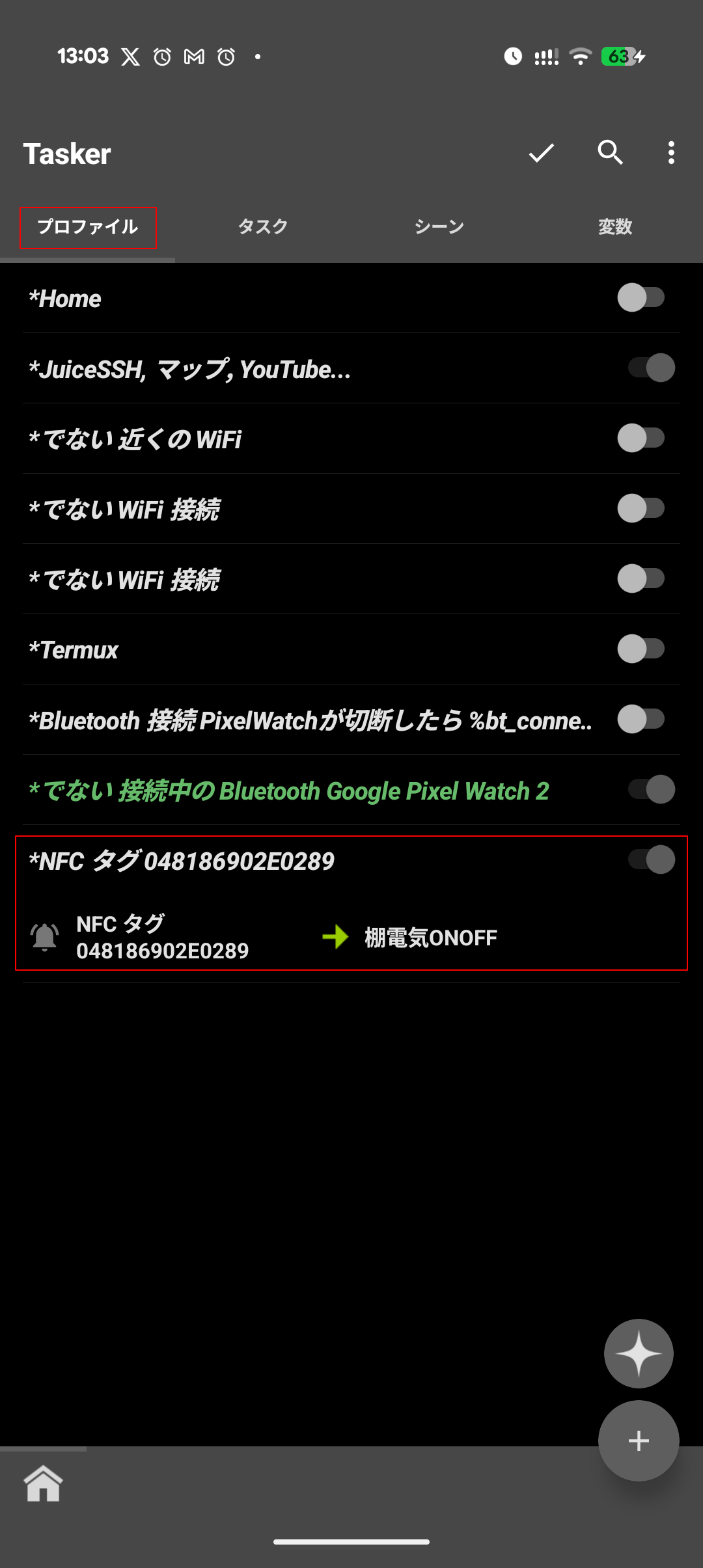Viewport: 703px width, 1568px height.
Task: Switch to the タスク tab
Action: (263, 227)
